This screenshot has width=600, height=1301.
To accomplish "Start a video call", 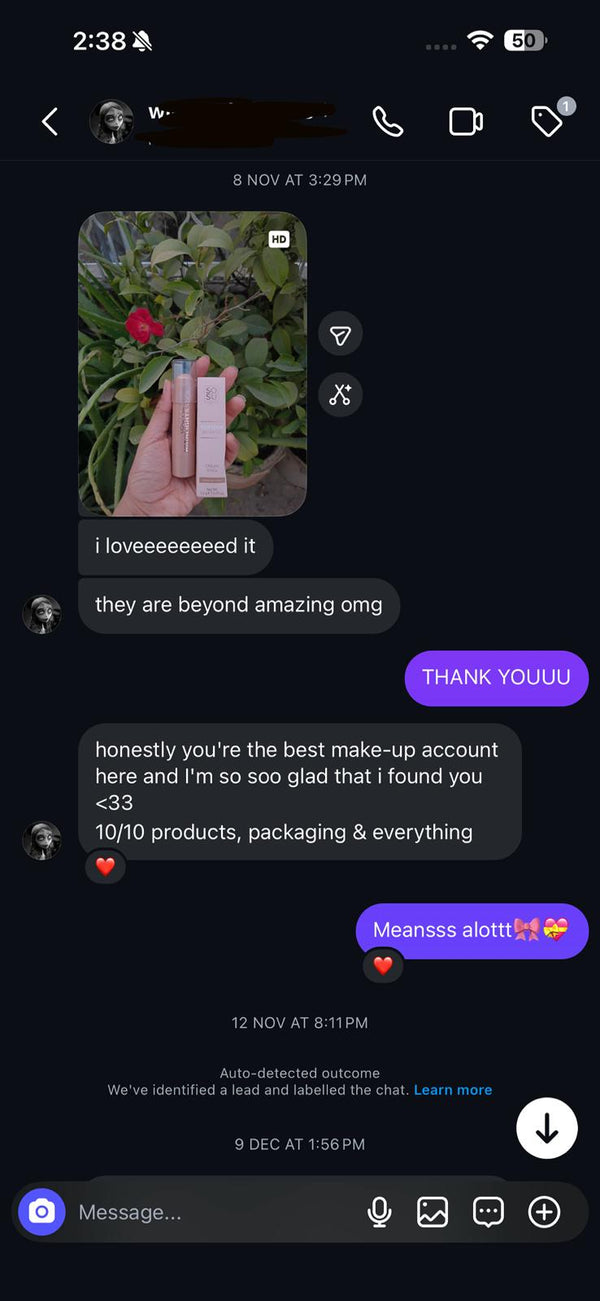I will point(466,122).
